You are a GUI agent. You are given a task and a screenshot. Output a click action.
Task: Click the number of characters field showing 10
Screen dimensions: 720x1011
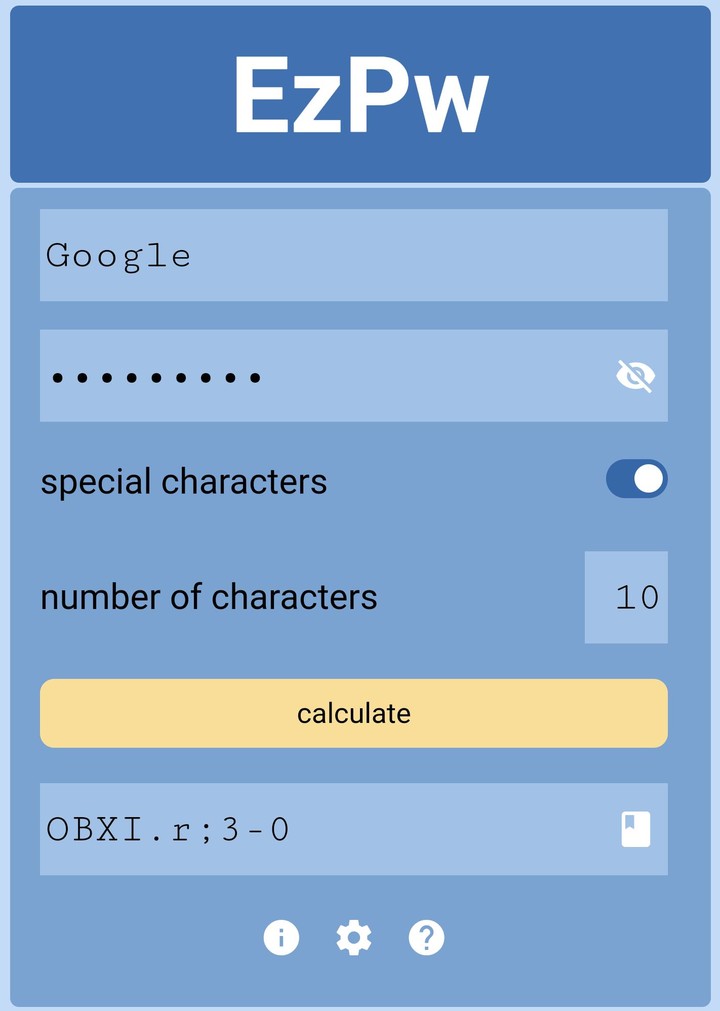pyautogui.click(x=626, y=597)
